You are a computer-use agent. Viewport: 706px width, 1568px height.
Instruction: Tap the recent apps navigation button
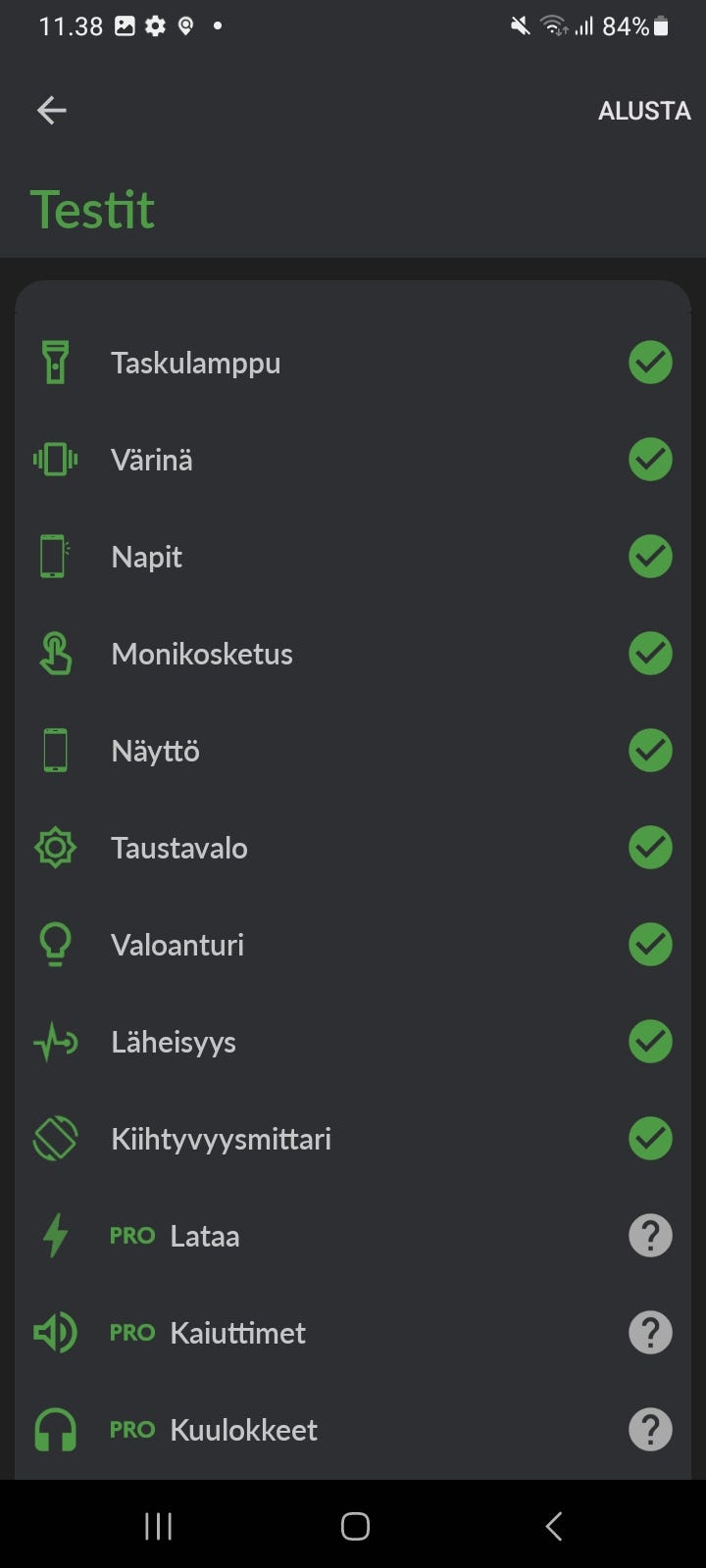point(157,1525)
